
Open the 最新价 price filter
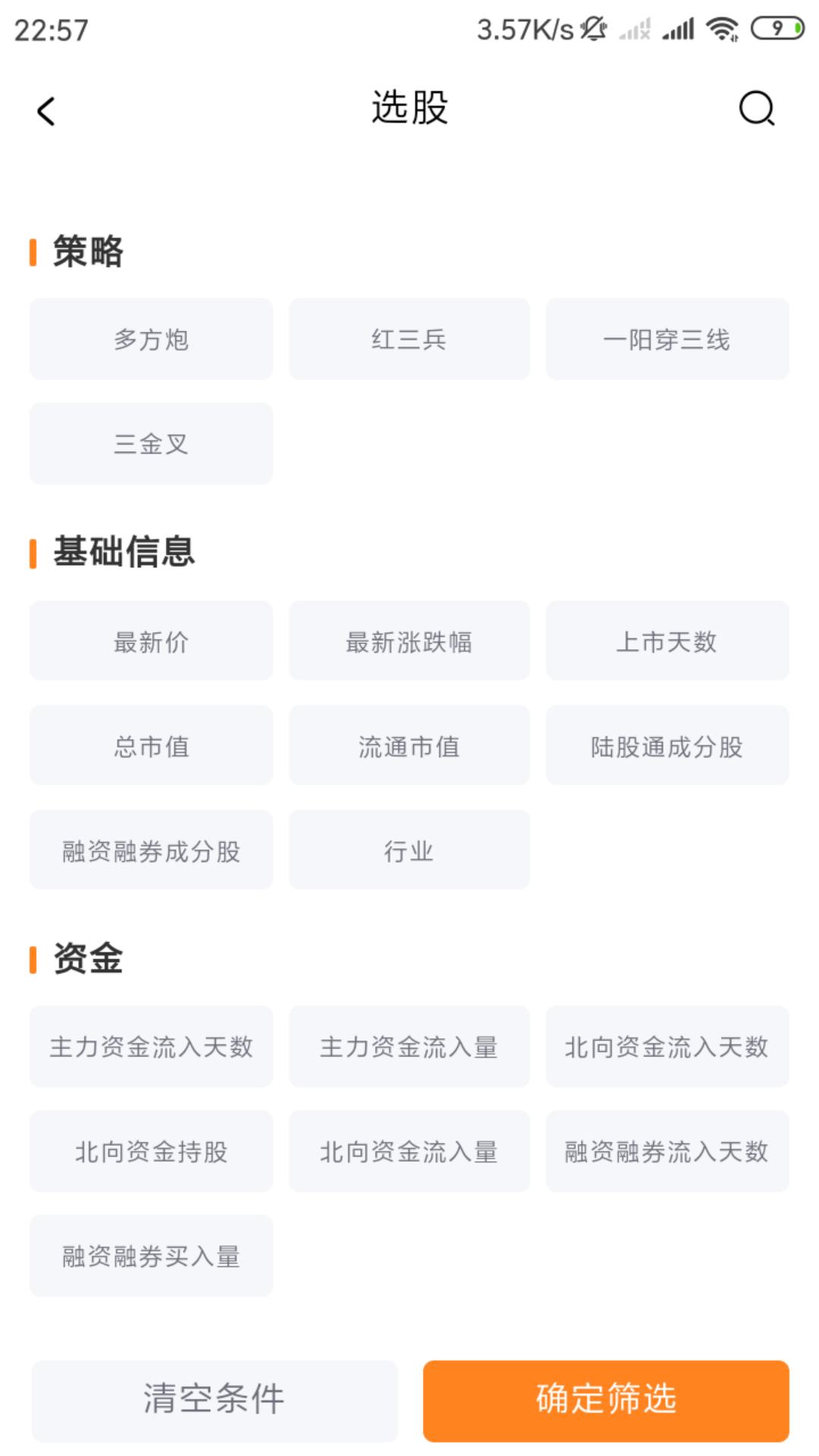[151, 641]
